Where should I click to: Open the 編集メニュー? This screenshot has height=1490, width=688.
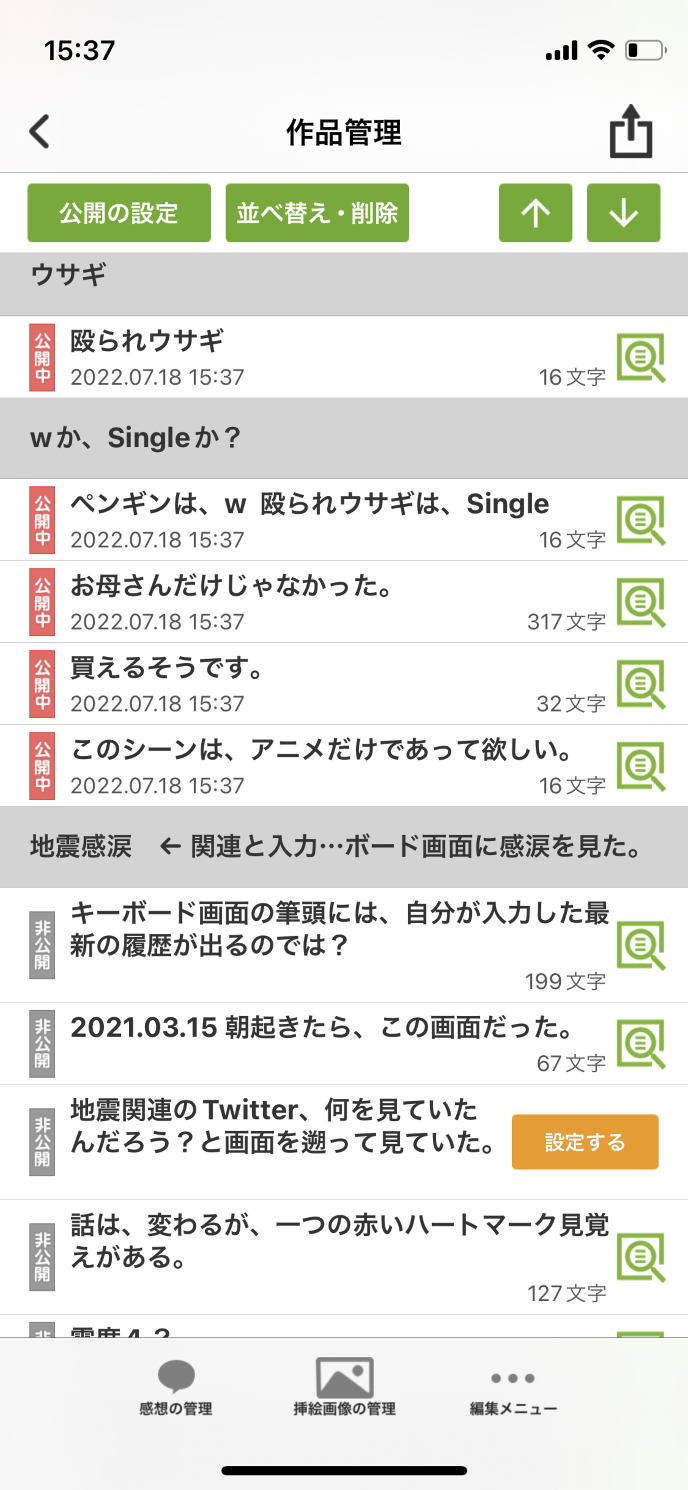click(514, 1388)
